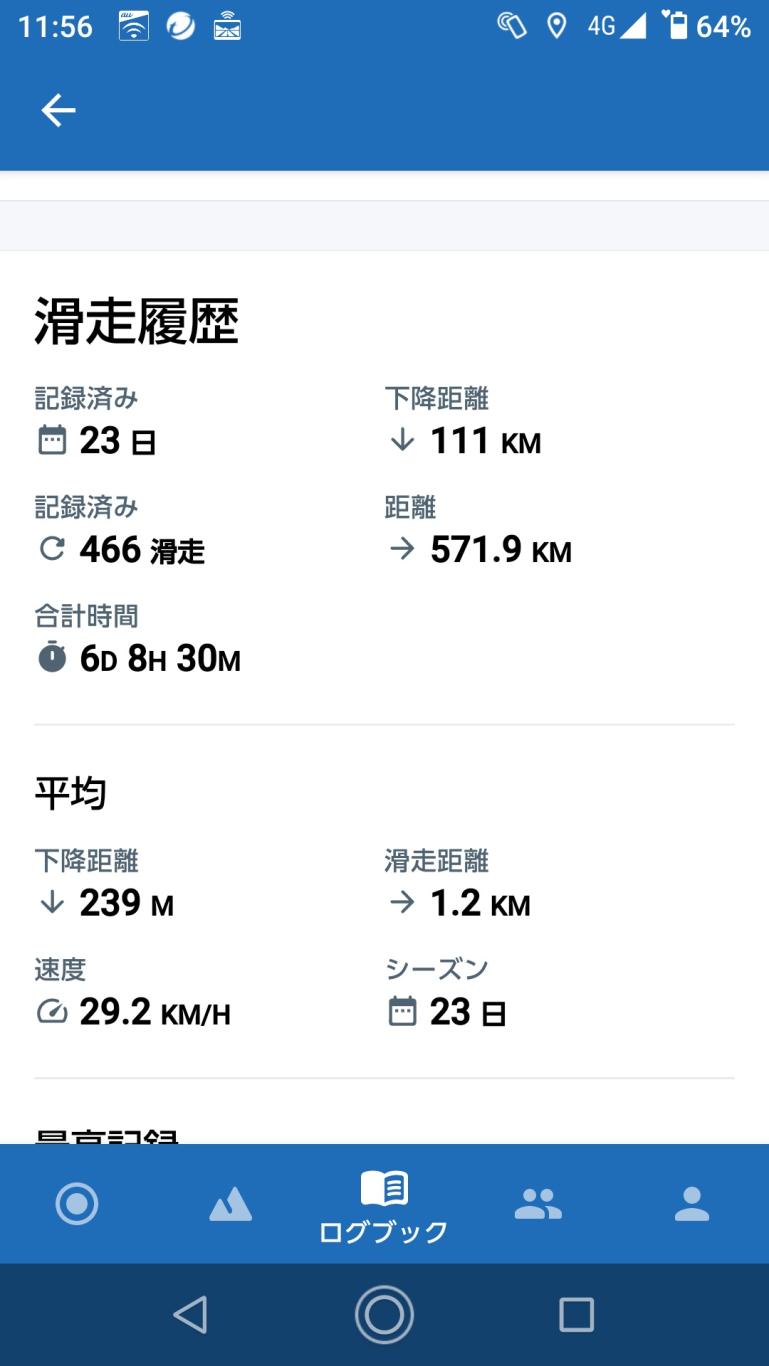The height and width of the screenshot is (1366, 769).
Task: Switch to the profile tab
Action: [x=691, y=1203]
